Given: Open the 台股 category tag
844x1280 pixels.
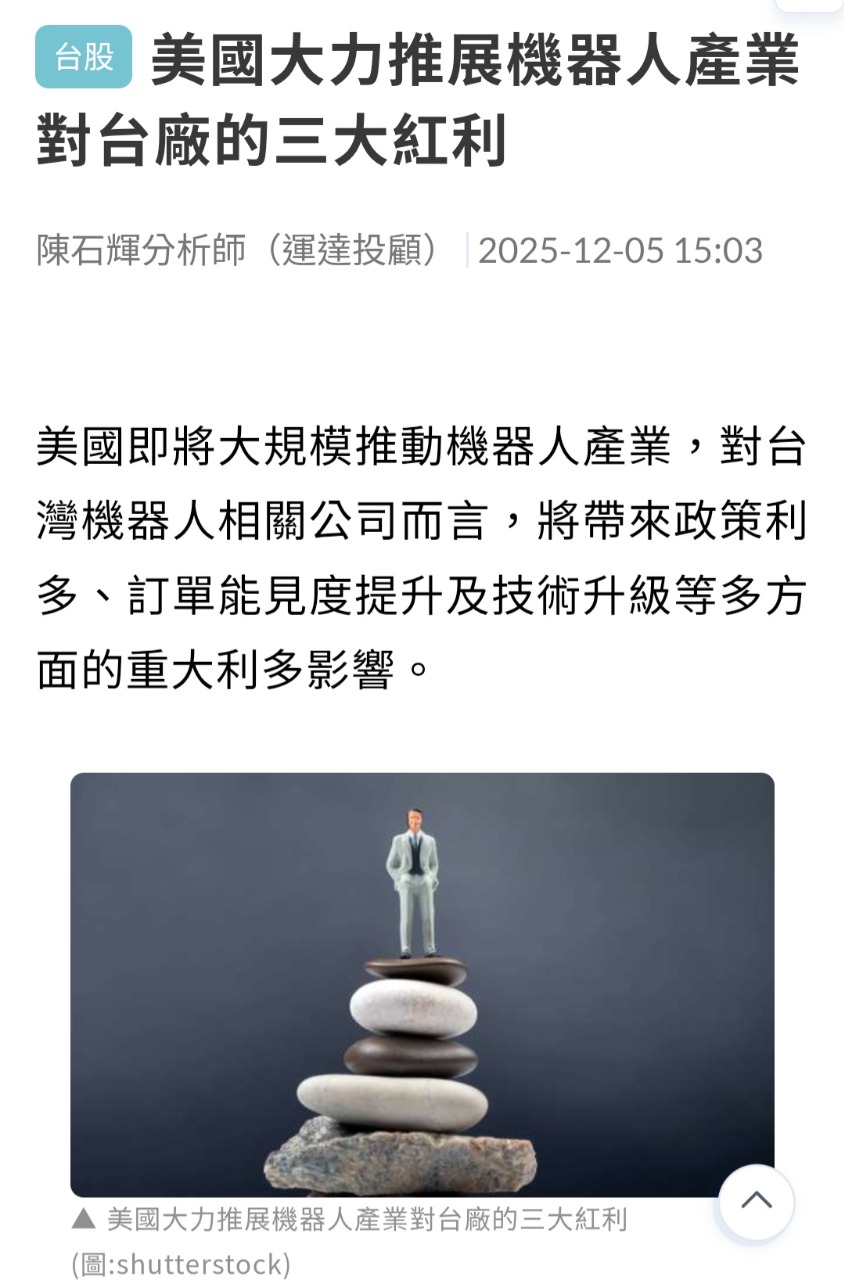Looking at the screenshot, I should [x=84, y=57].
